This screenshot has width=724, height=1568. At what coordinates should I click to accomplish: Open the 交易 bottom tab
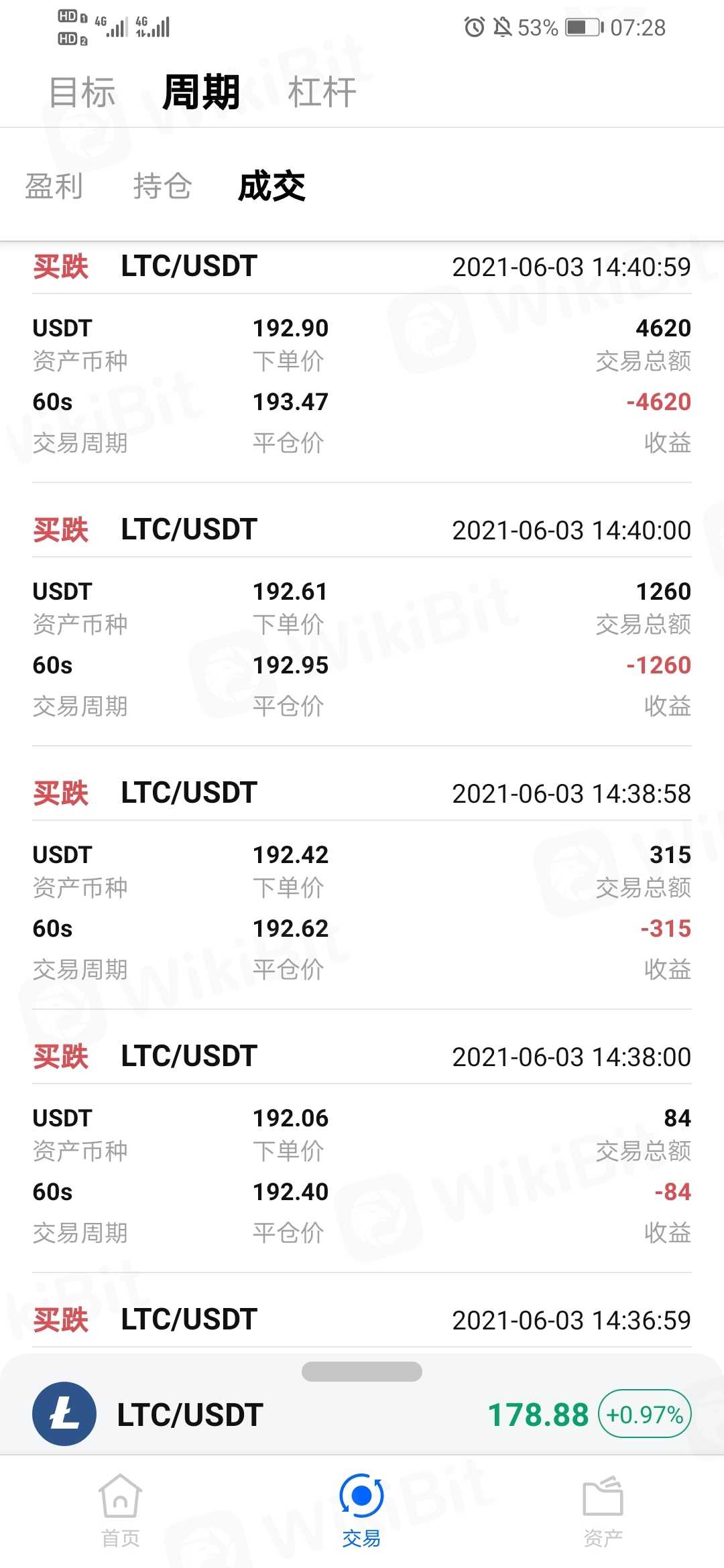pyautogui.click(x=362, y=1510)
